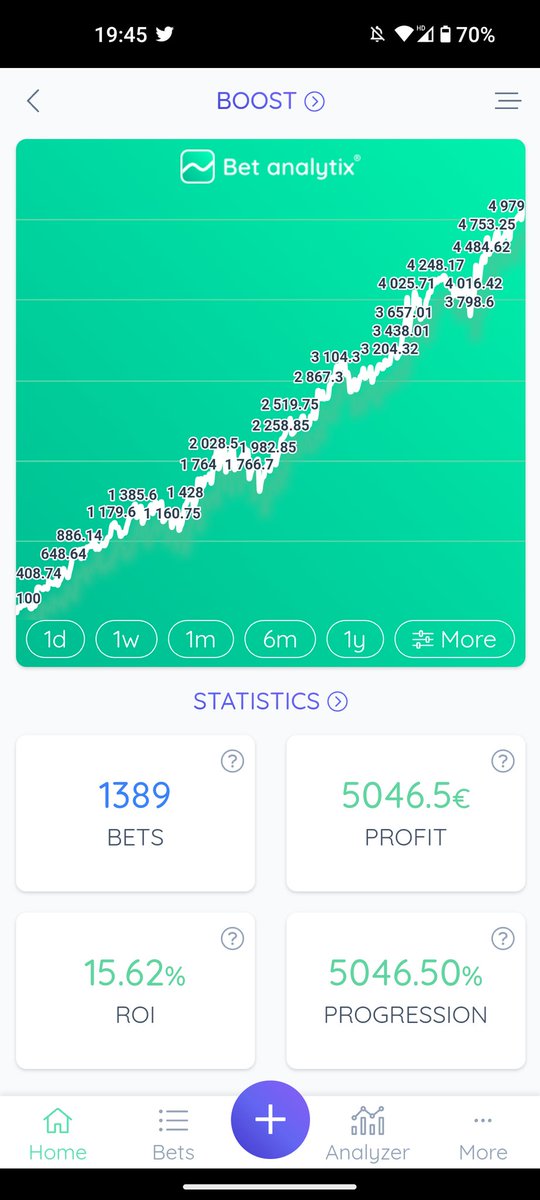Show help for the PROFIT card

[x=502, y=762]
